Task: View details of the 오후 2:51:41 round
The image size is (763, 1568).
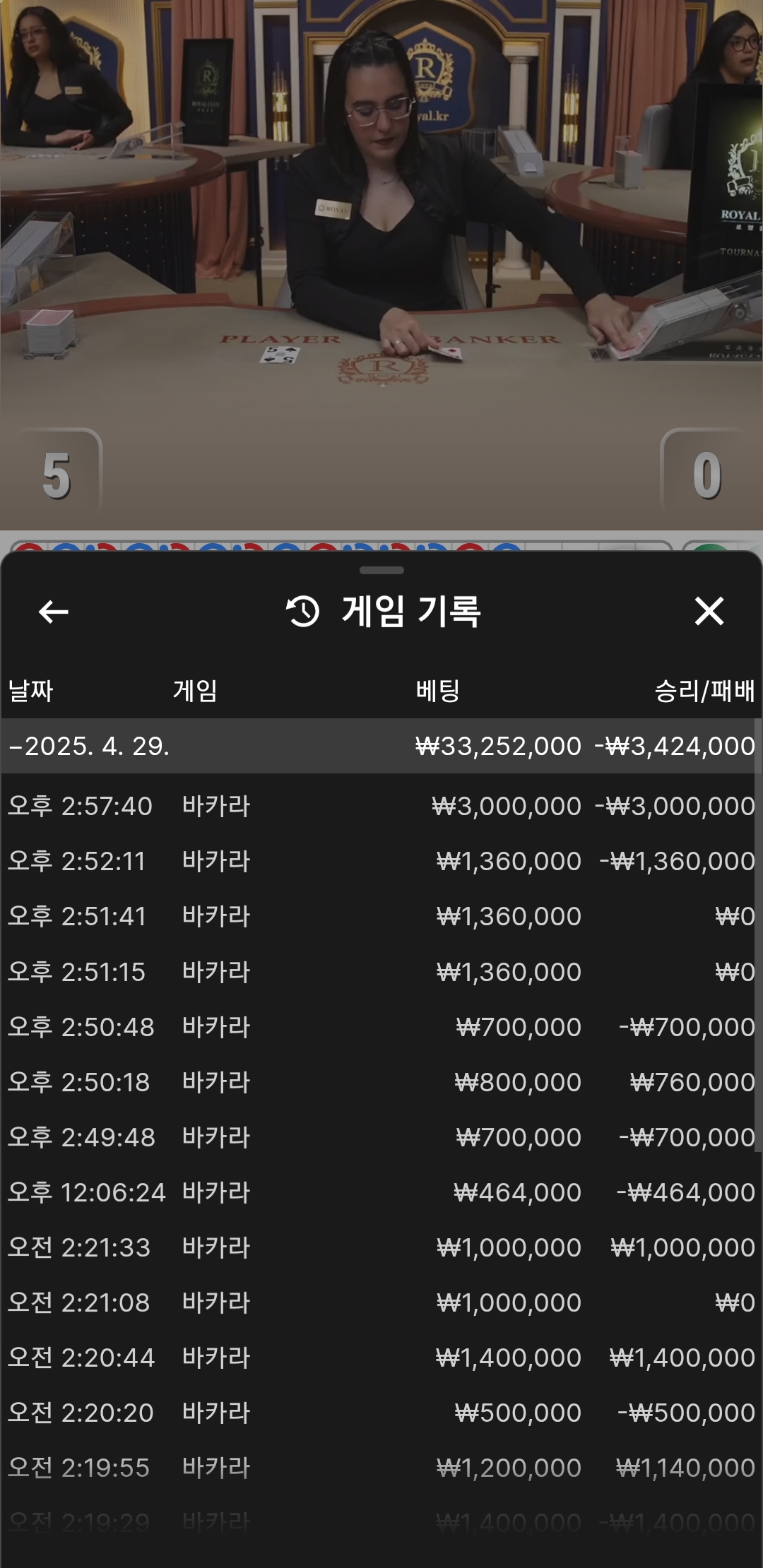Action: tap(381, 916)
